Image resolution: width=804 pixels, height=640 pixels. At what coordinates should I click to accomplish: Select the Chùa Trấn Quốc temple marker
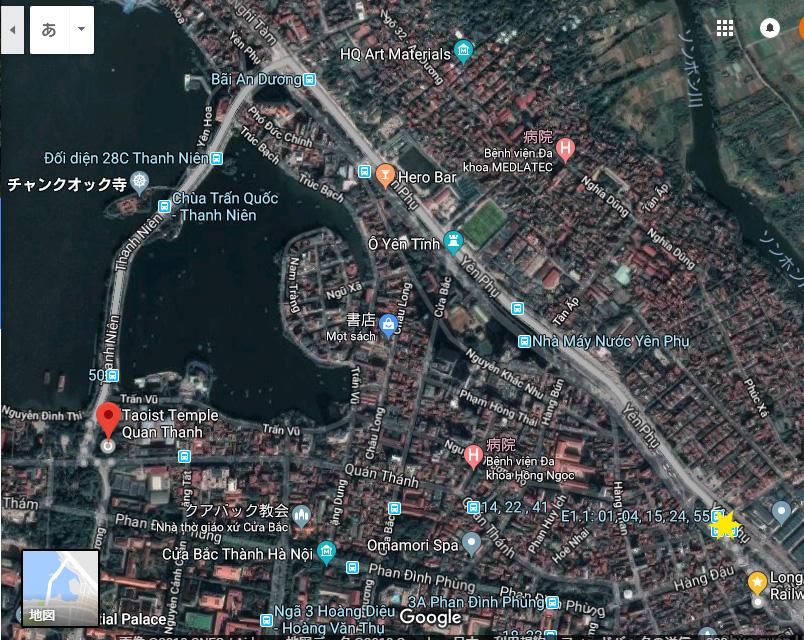click(x=139, y=182)
